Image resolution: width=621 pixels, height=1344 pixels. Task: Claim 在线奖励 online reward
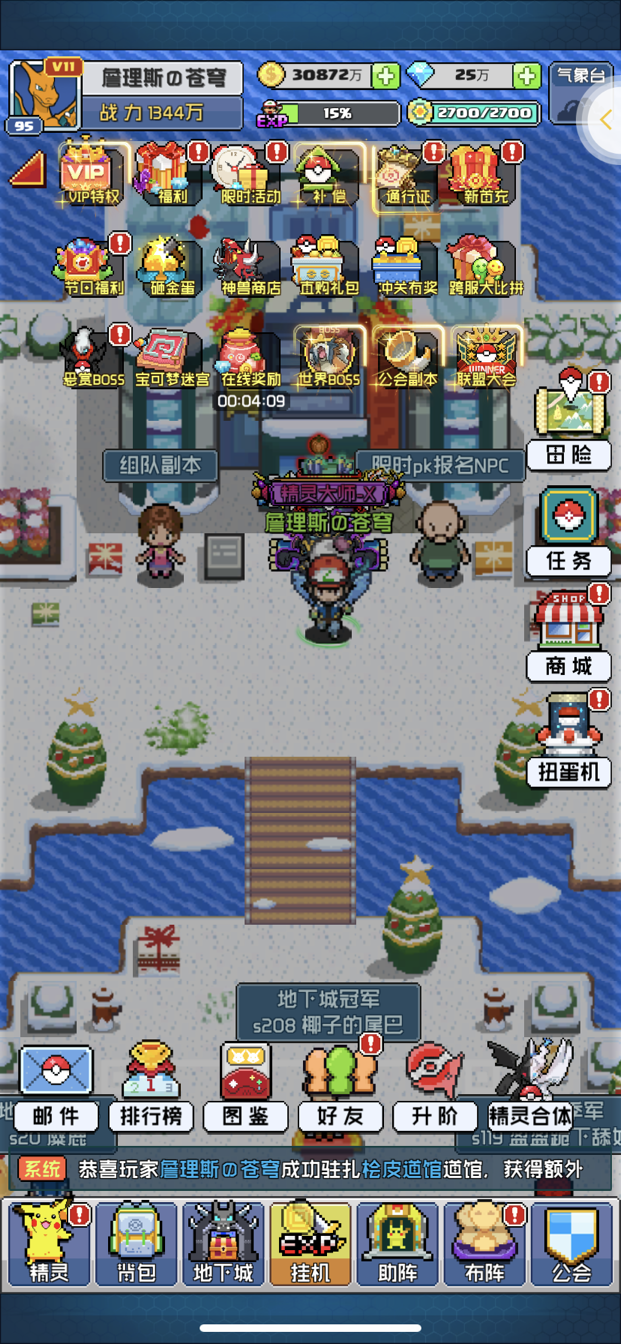[251, 358]
